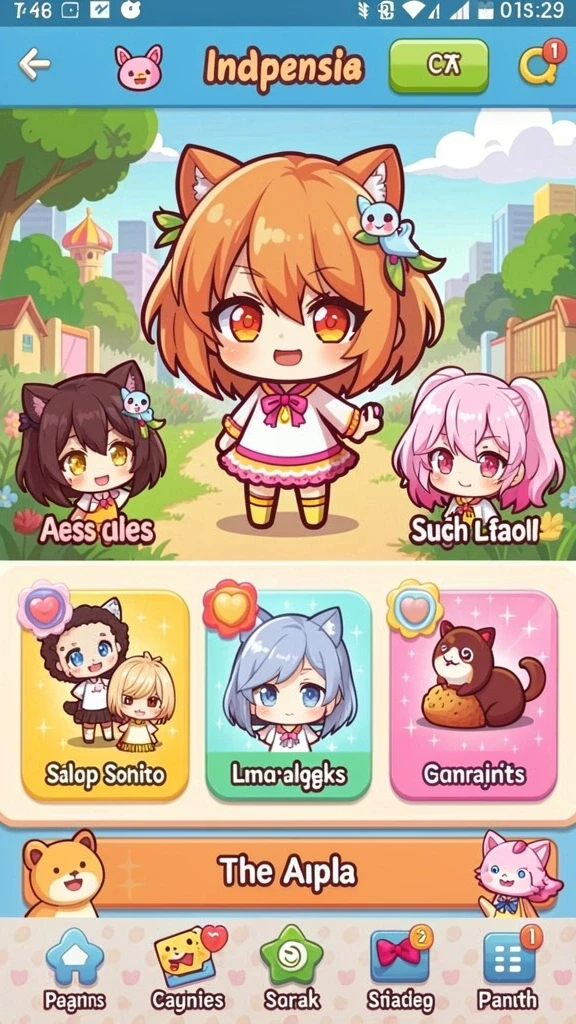Switch to the Peanns tab

click(74, 970)
